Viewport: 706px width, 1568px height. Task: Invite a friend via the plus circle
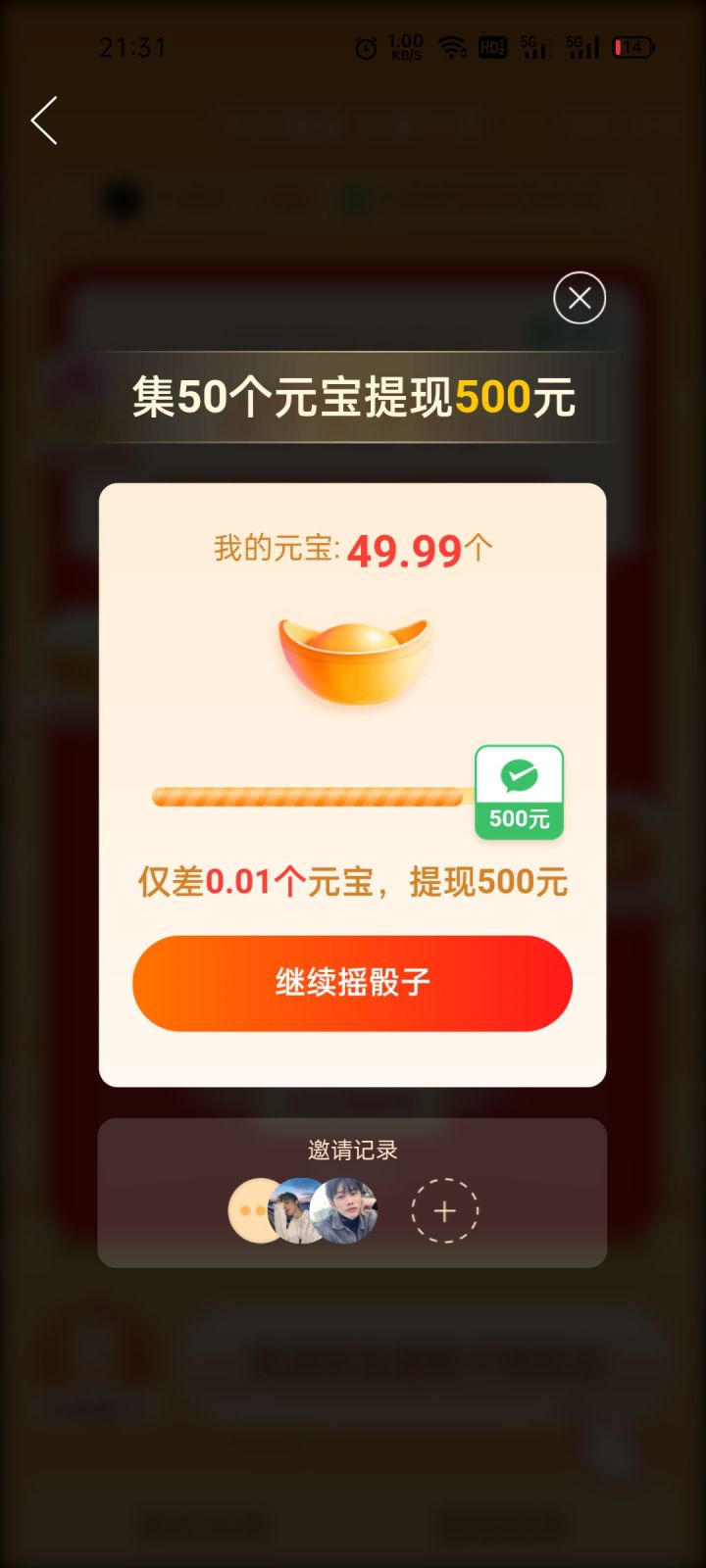[x=444, y=1211]
